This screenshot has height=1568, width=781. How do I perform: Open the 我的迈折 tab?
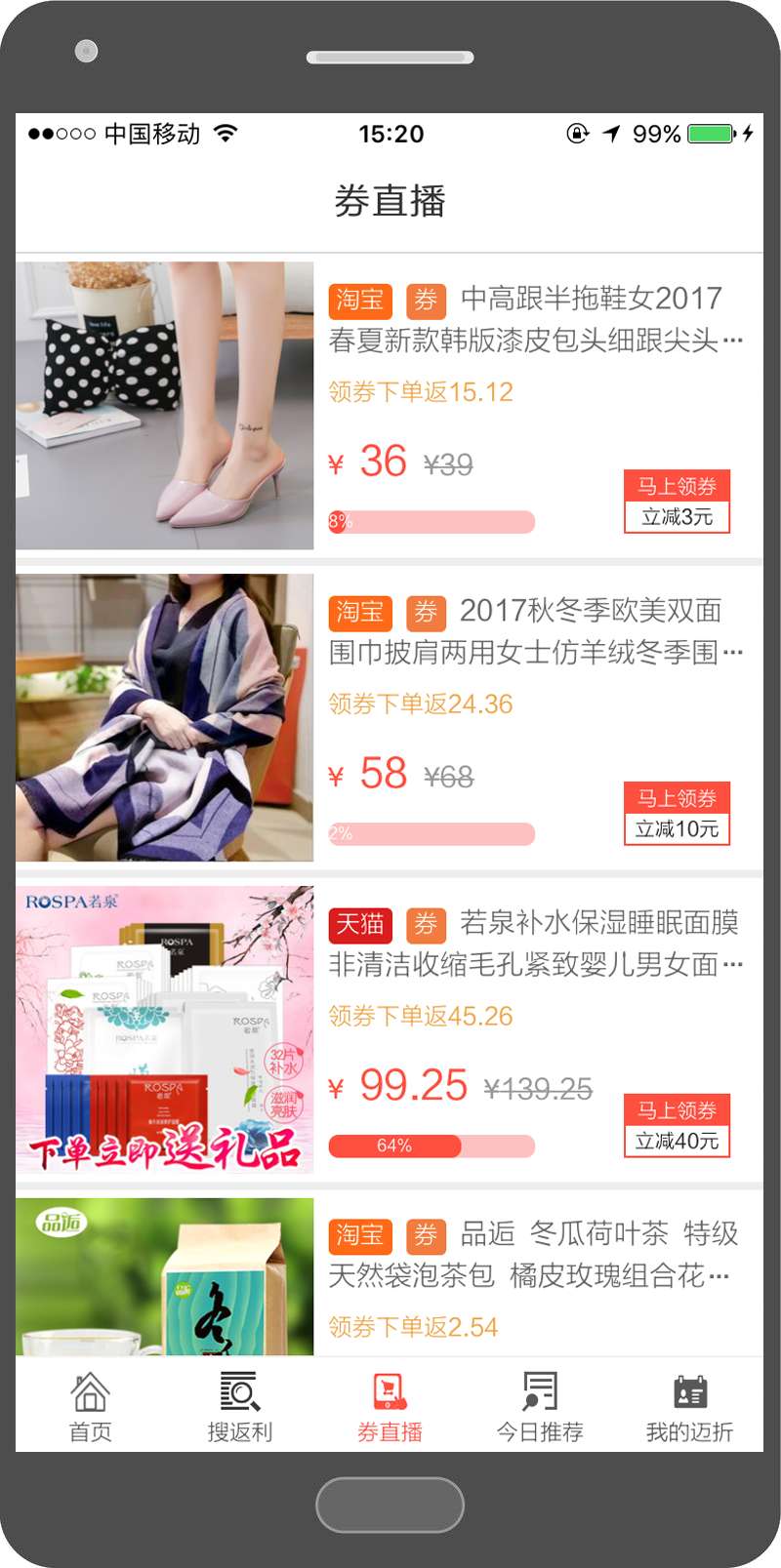pos(689,1406)
